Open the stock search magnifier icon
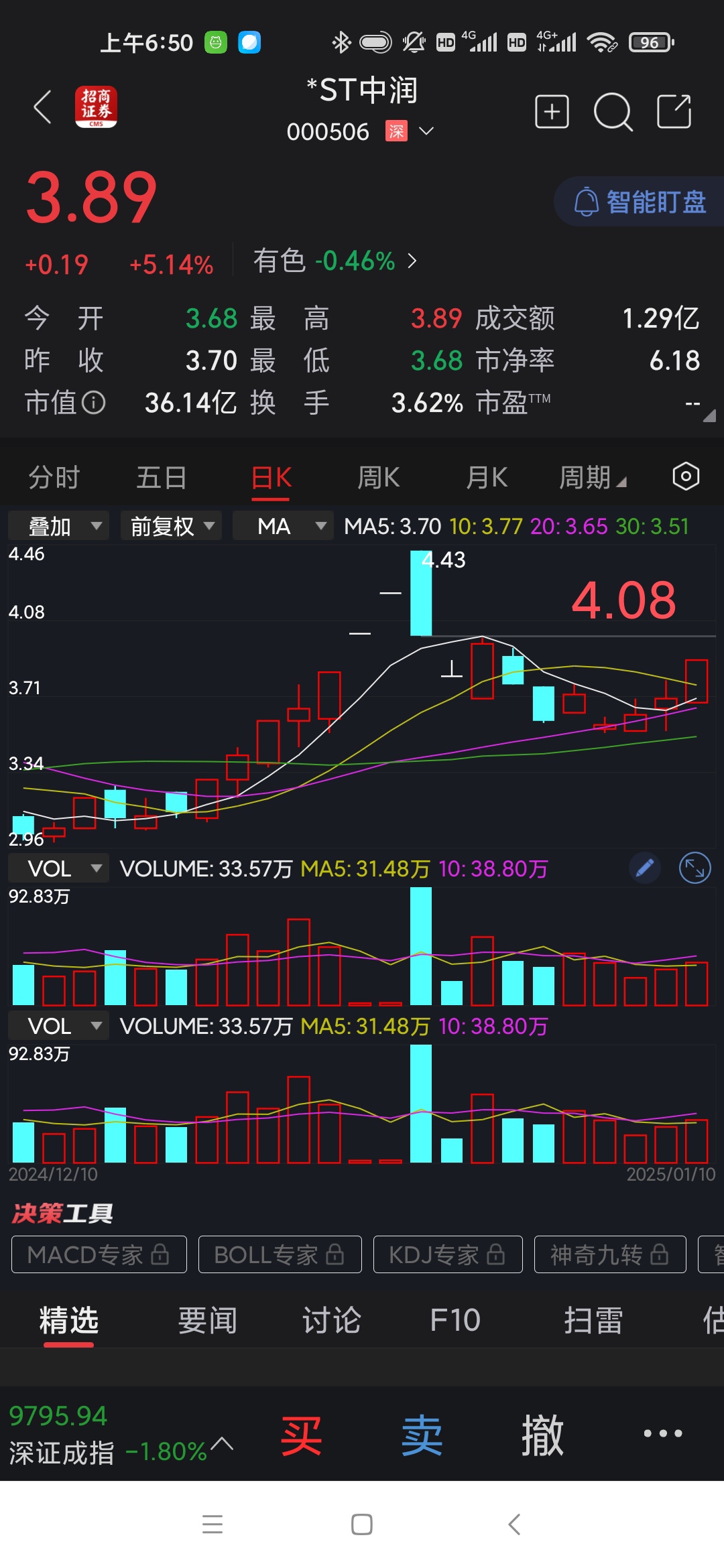This screenshot has height=1568, width=724. [612, 111]
